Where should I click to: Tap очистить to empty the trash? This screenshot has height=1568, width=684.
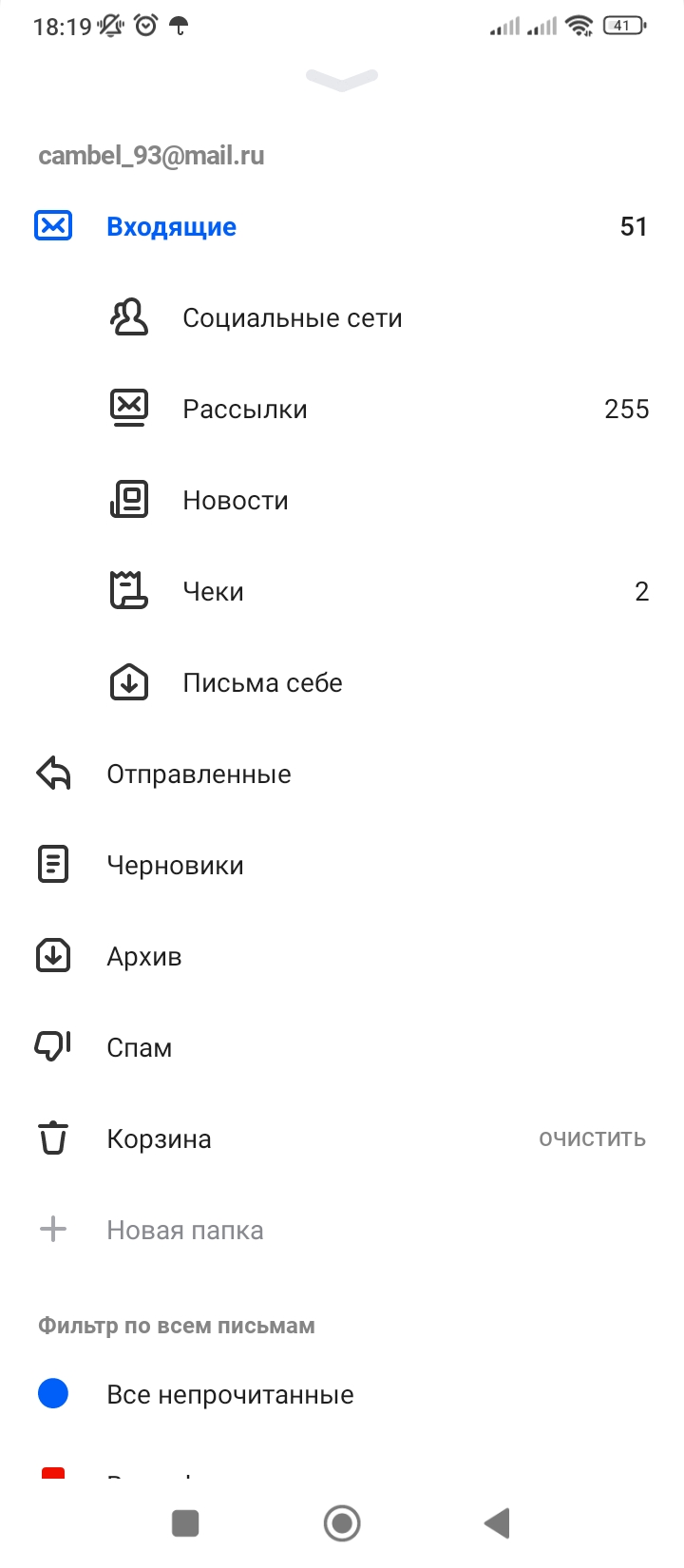point(592,1138)
